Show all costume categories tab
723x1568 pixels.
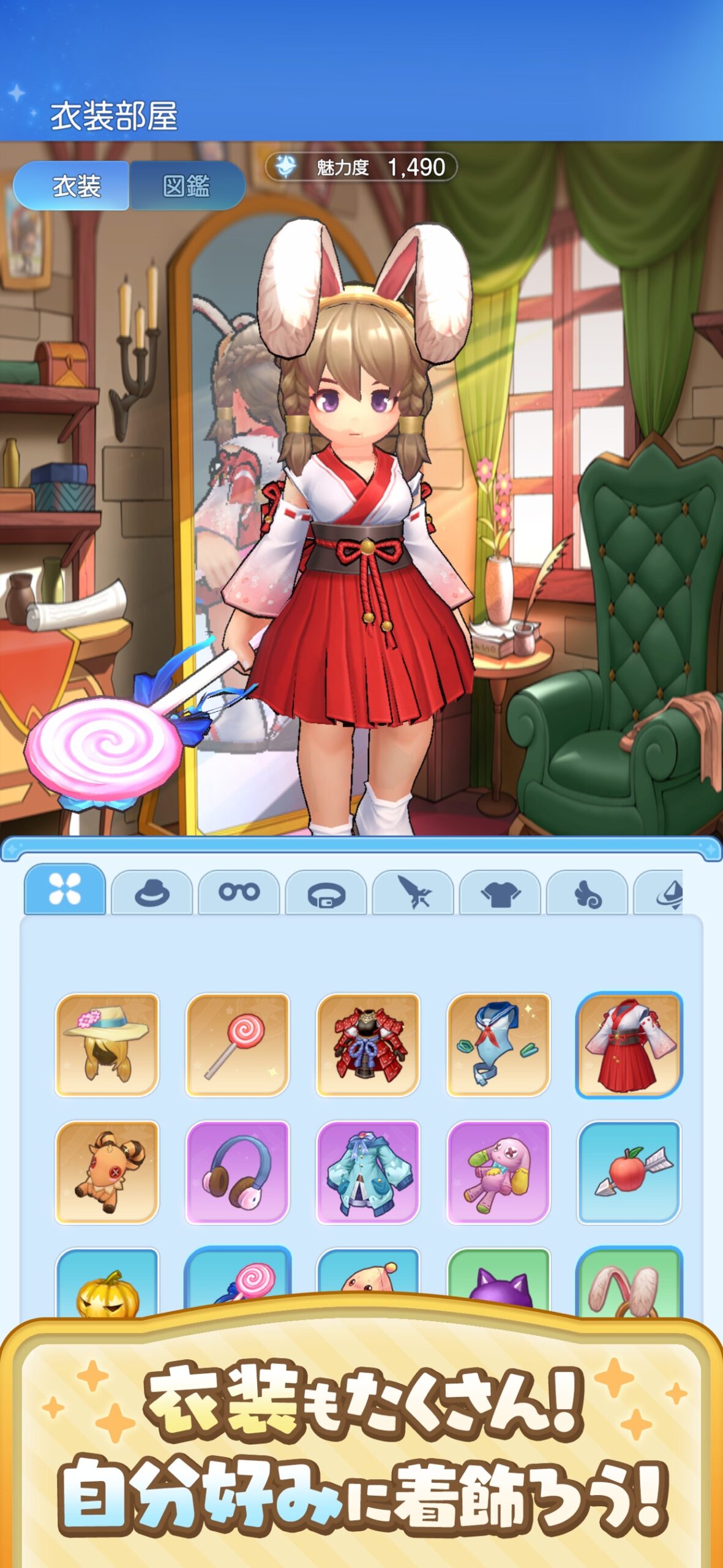65,889
